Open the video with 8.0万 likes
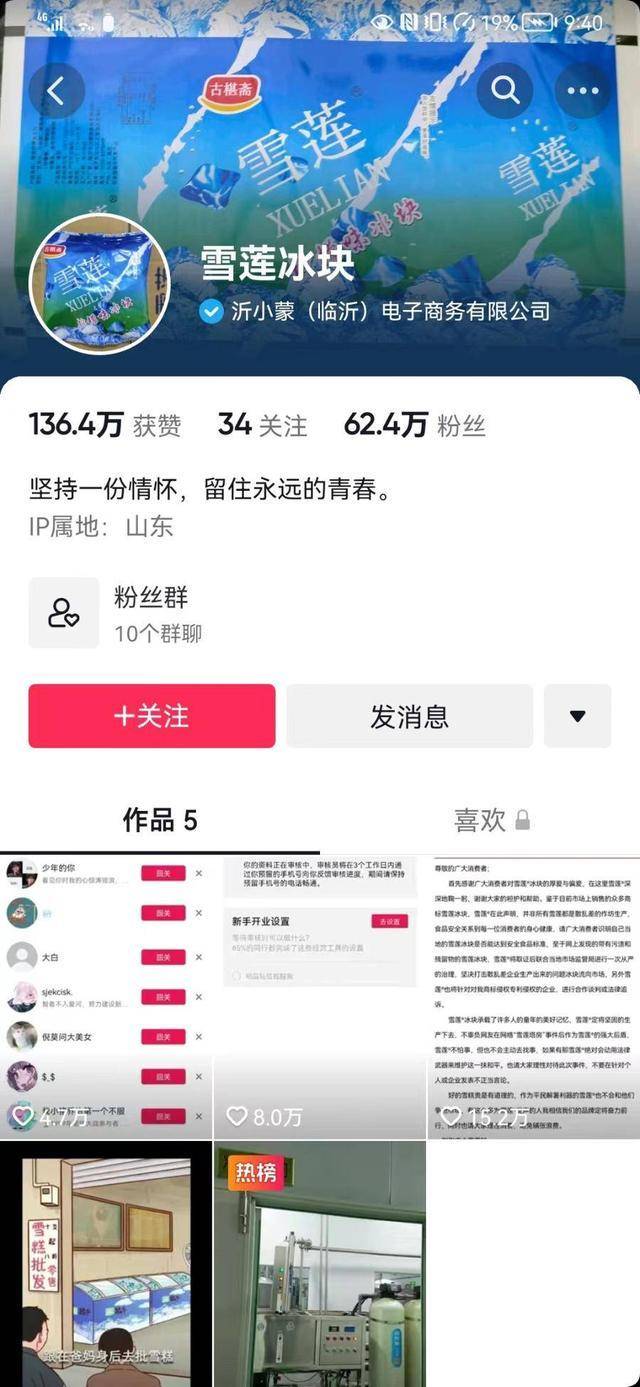The width and height of the screenshot is (640, 1387). (x=320, y=995)
